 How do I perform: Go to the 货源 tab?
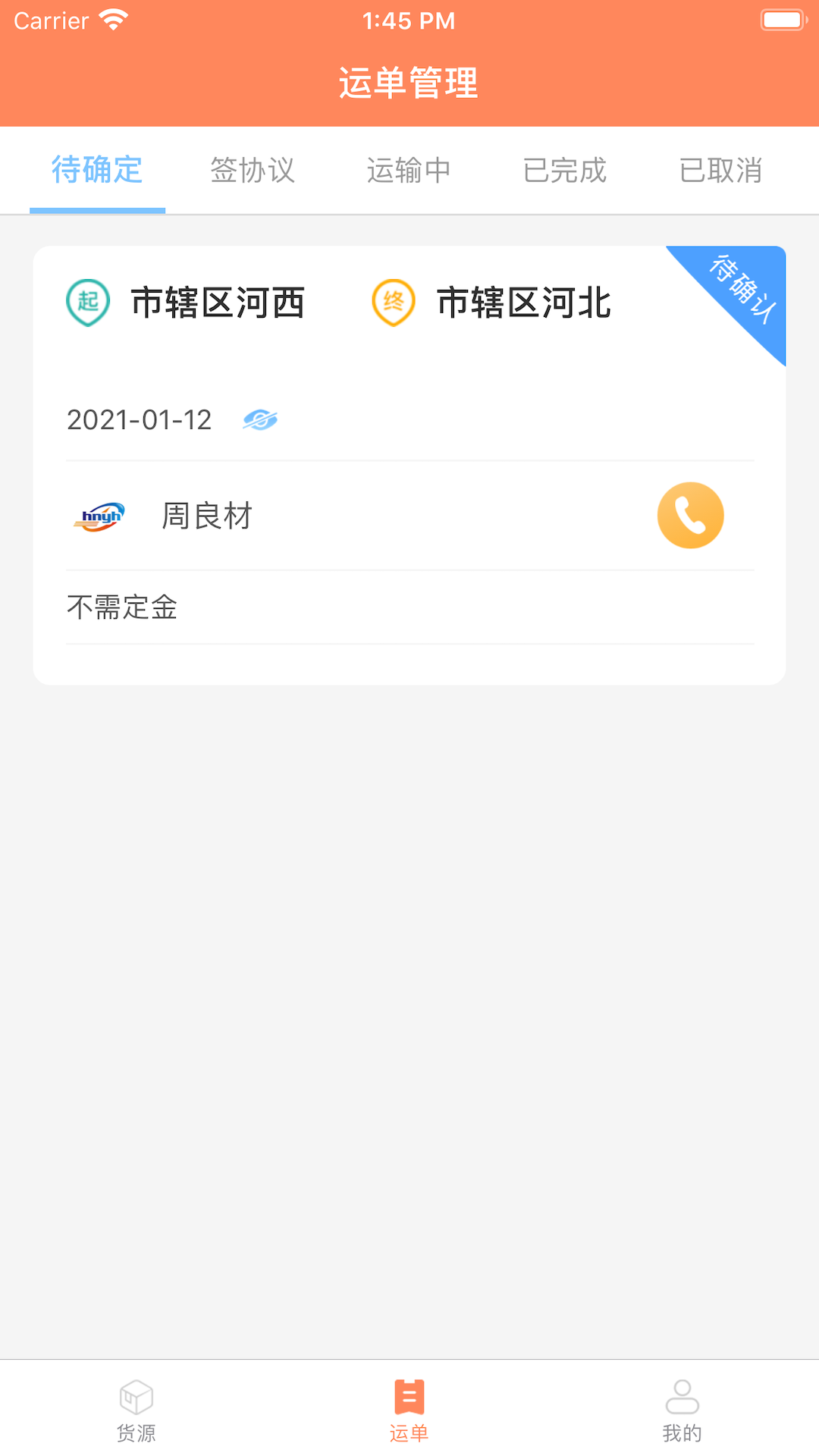136,1410
